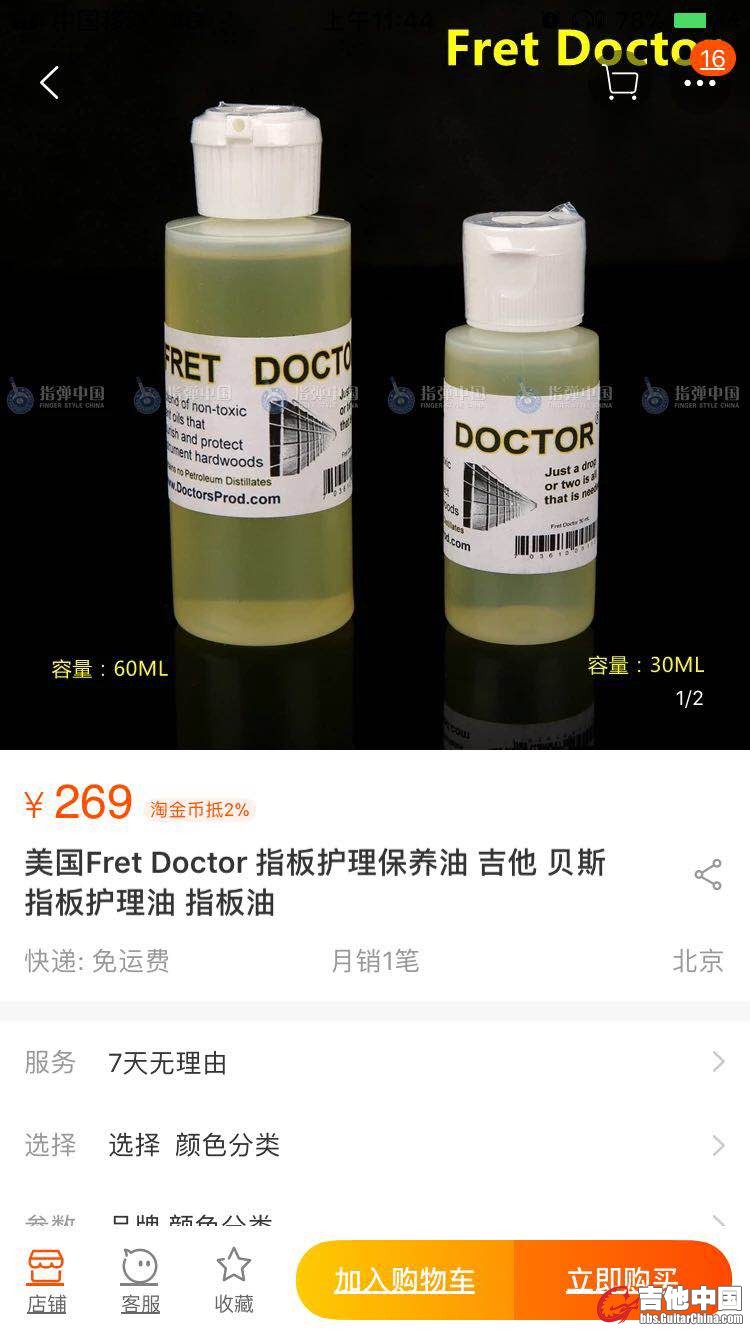Open the Fret Doctor product image
Viewport: 750px width, 1334px height.
pos(375,400)
